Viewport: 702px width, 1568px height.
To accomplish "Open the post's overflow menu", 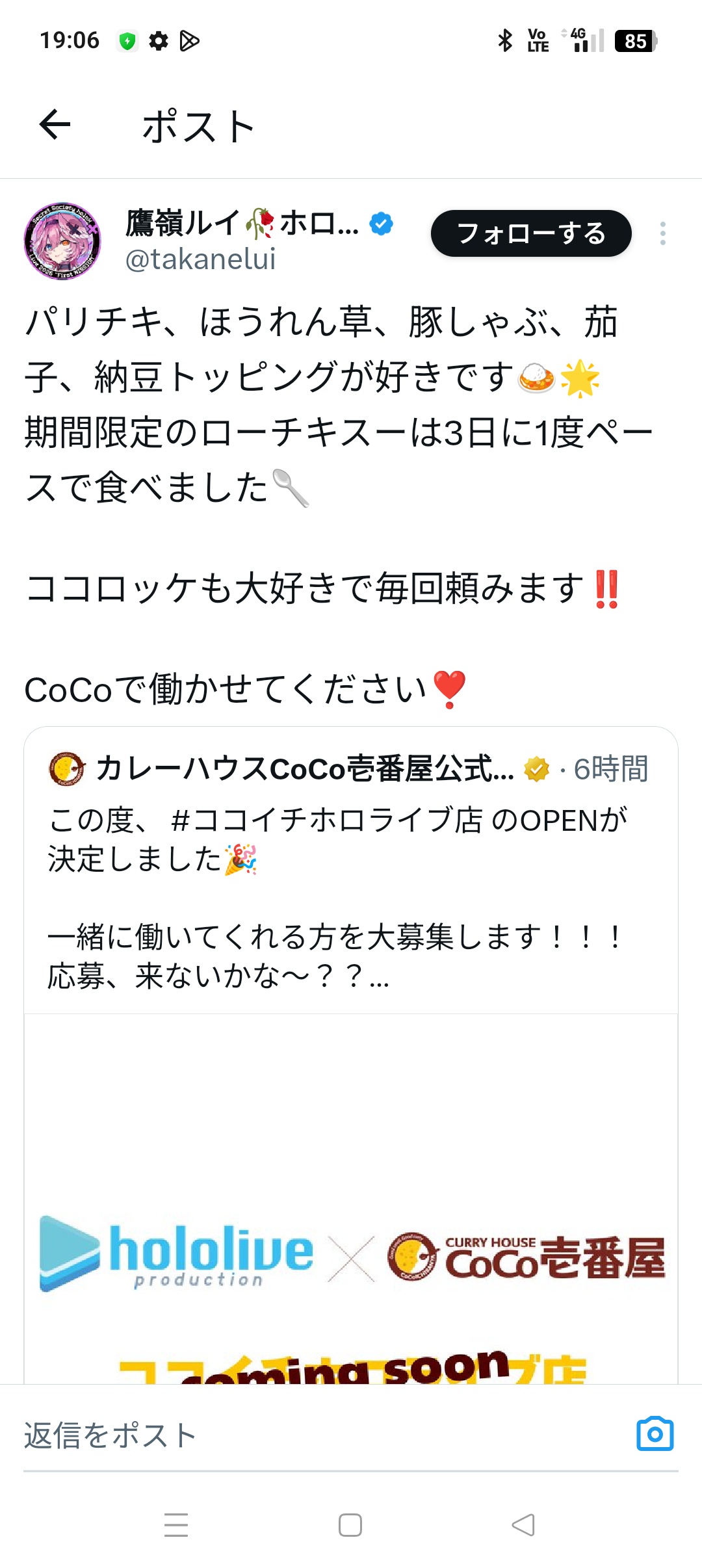I will pos(662,233).
